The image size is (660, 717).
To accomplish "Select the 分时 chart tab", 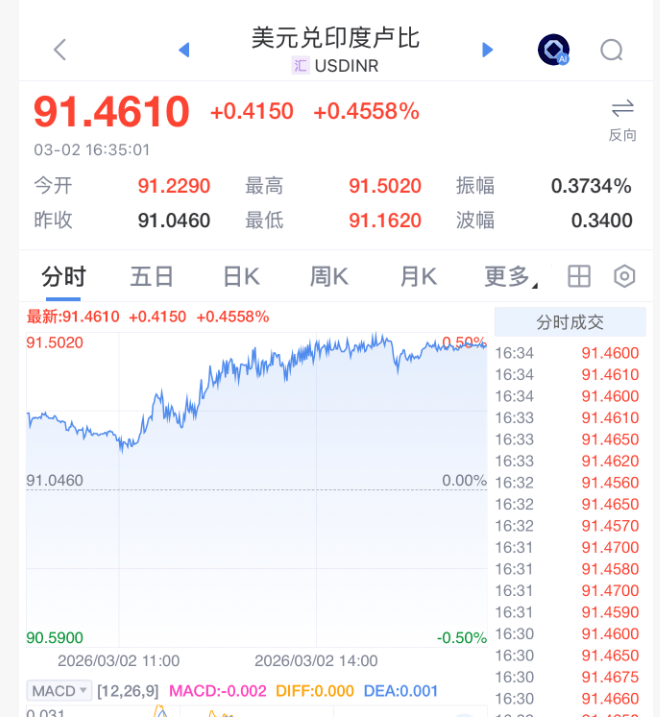I will click(x=63, y=277).
